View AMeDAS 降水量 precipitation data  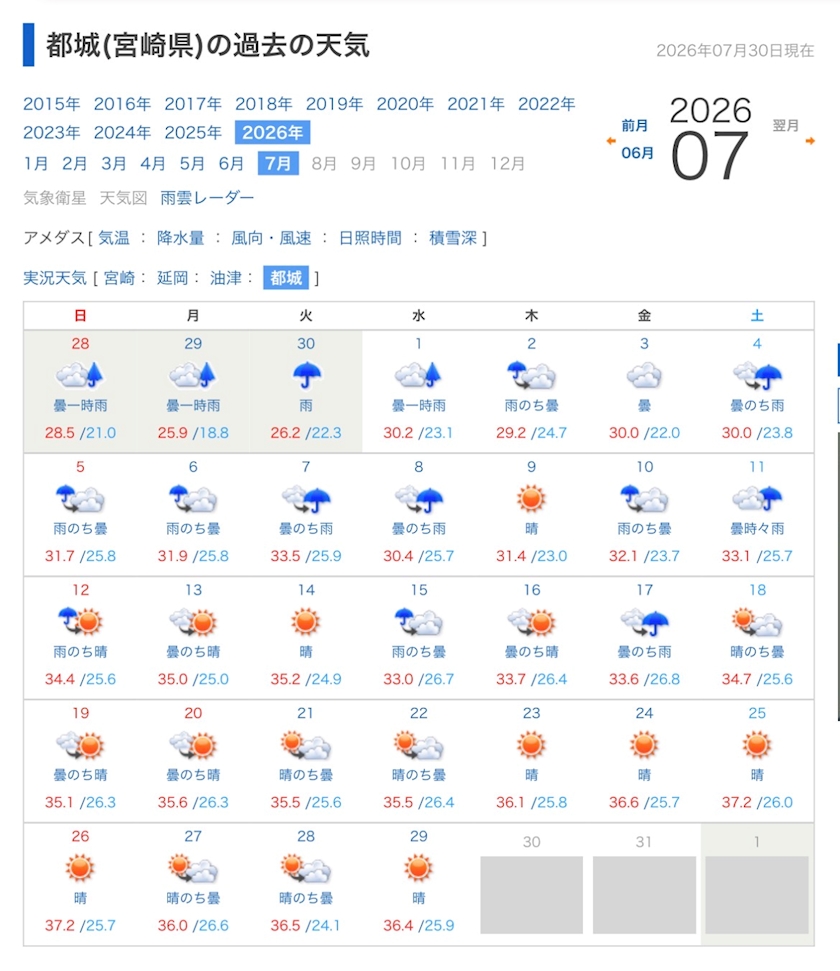coord(180,238)
